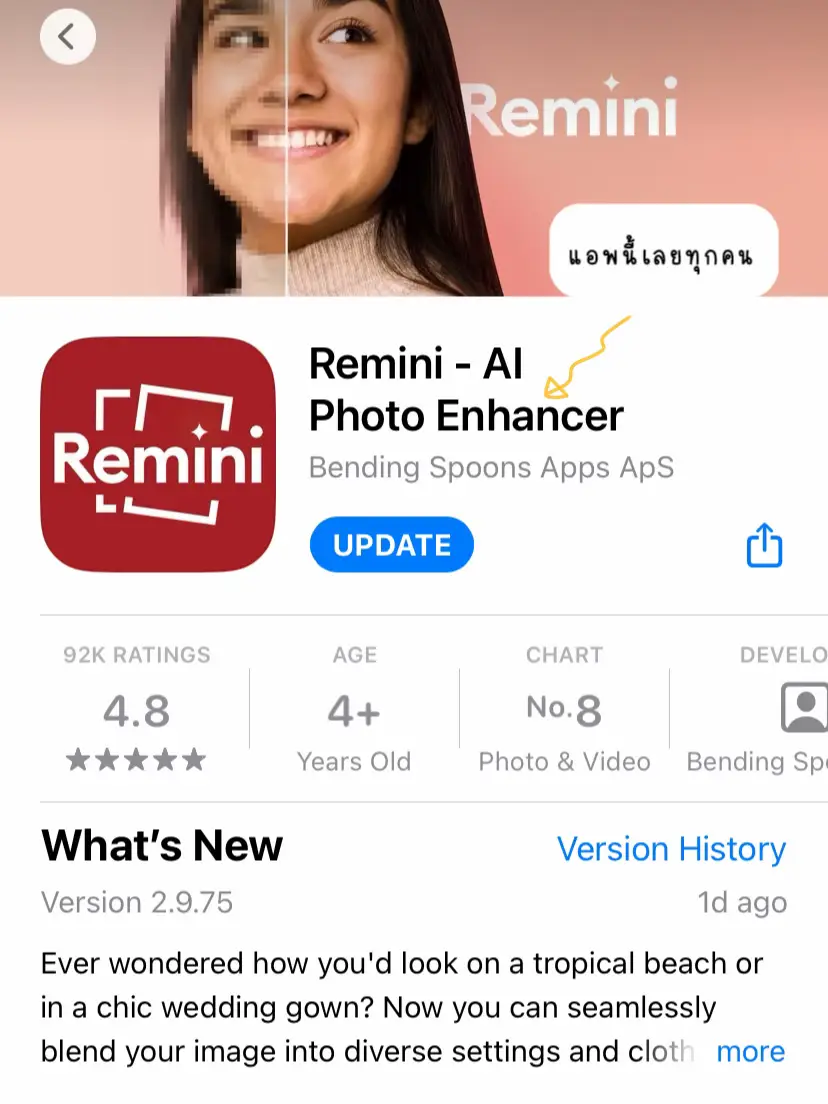Image resolution: width=828 pixels, height=1104 pixels.
Task: Tap the version number 2.9.75
Action: 136,903
